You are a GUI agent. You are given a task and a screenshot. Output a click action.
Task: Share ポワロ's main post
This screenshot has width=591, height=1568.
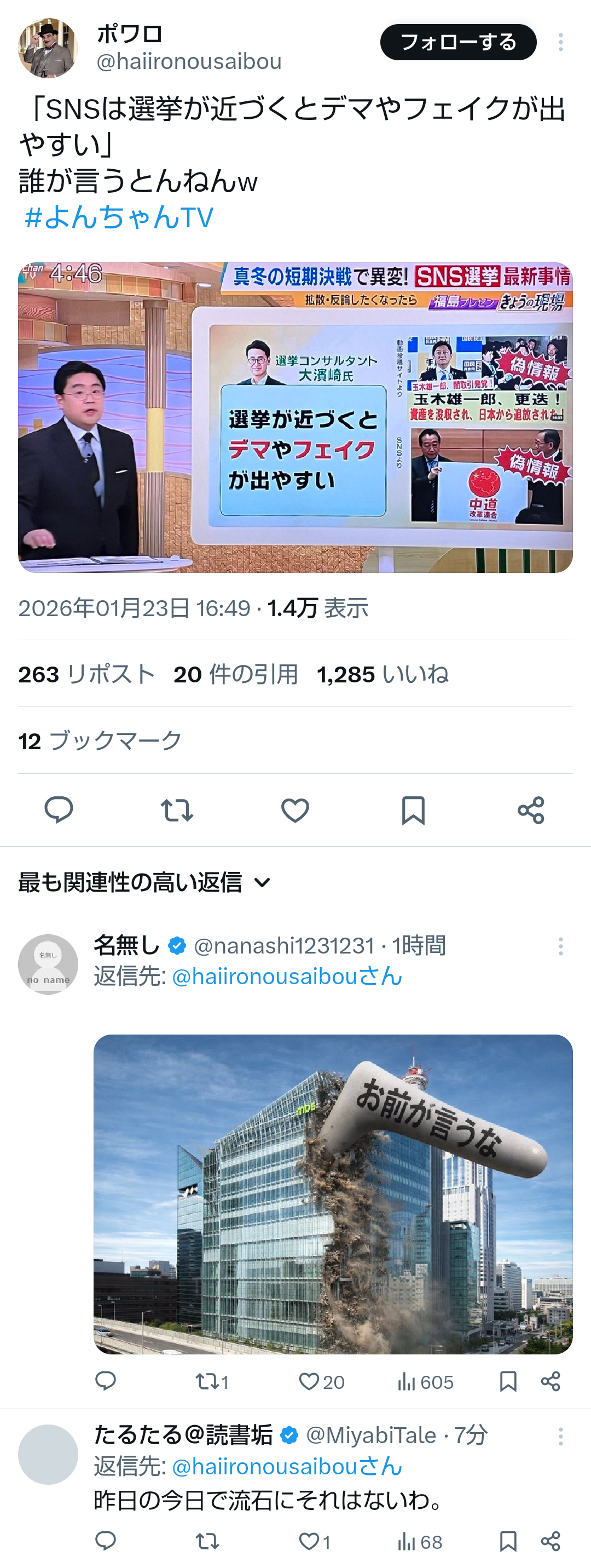click(531, 810)
